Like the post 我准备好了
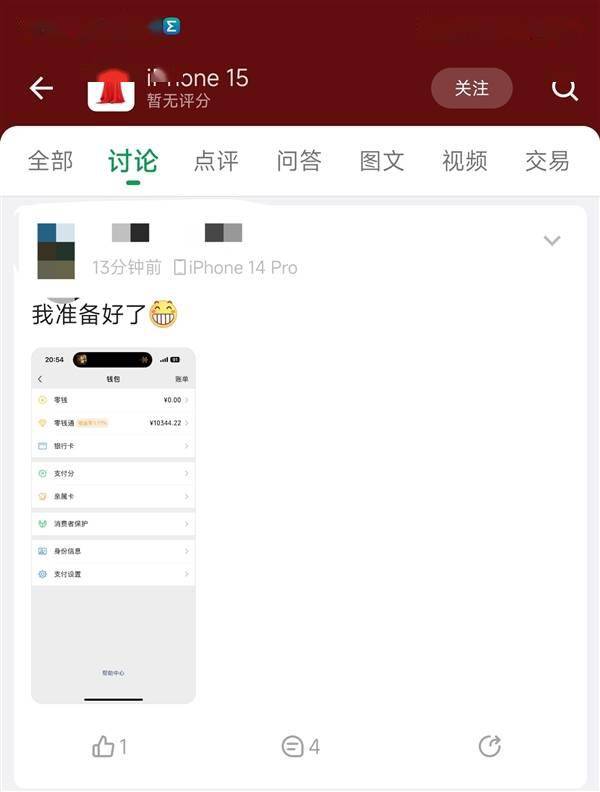This screenshot has height=792, width=600. coord(109,746)
